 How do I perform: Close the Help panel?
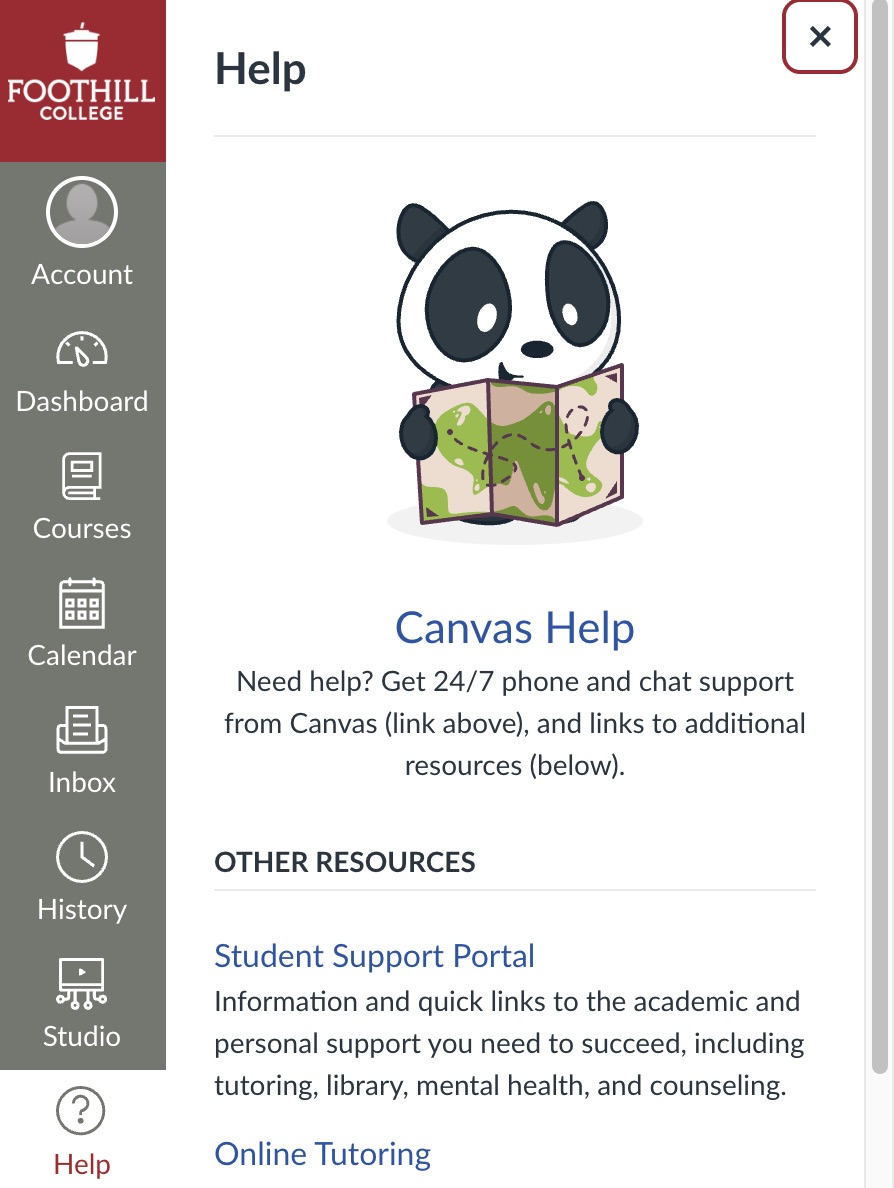(819, 37)
